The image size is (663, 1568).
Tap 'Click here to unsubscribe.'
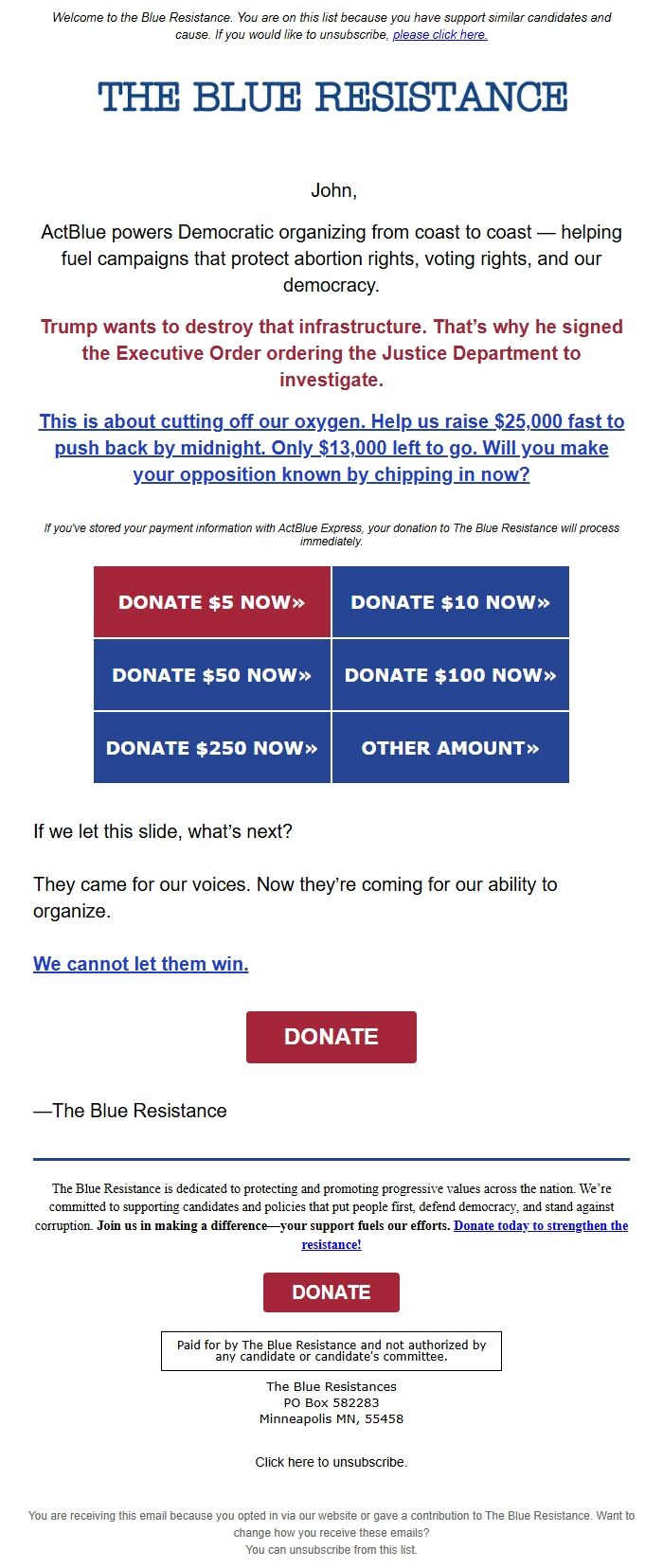331,1462
